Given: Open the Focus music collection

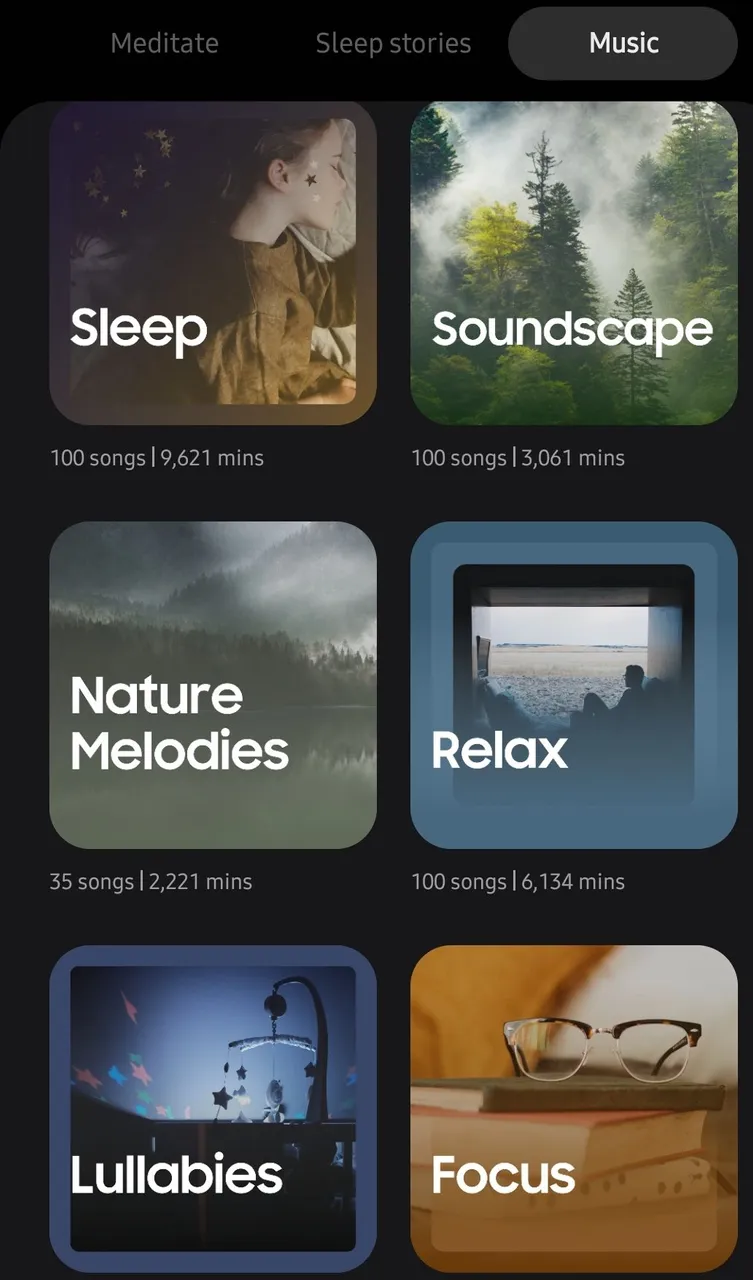Looking at the screenshot, I should click(574, 1108).
